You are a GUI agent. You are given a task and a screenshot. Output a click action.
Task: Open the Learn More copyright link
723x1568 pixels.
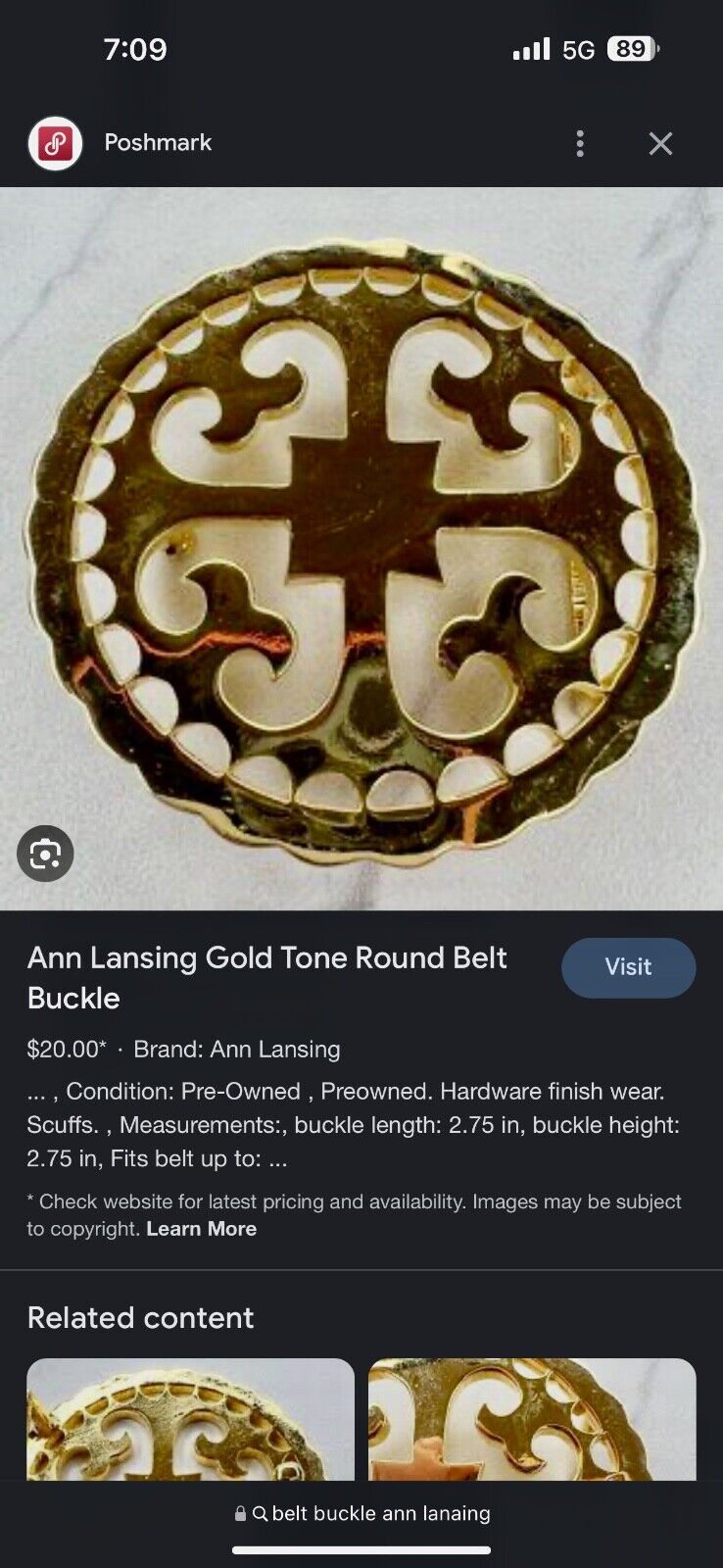(201, 1229)
